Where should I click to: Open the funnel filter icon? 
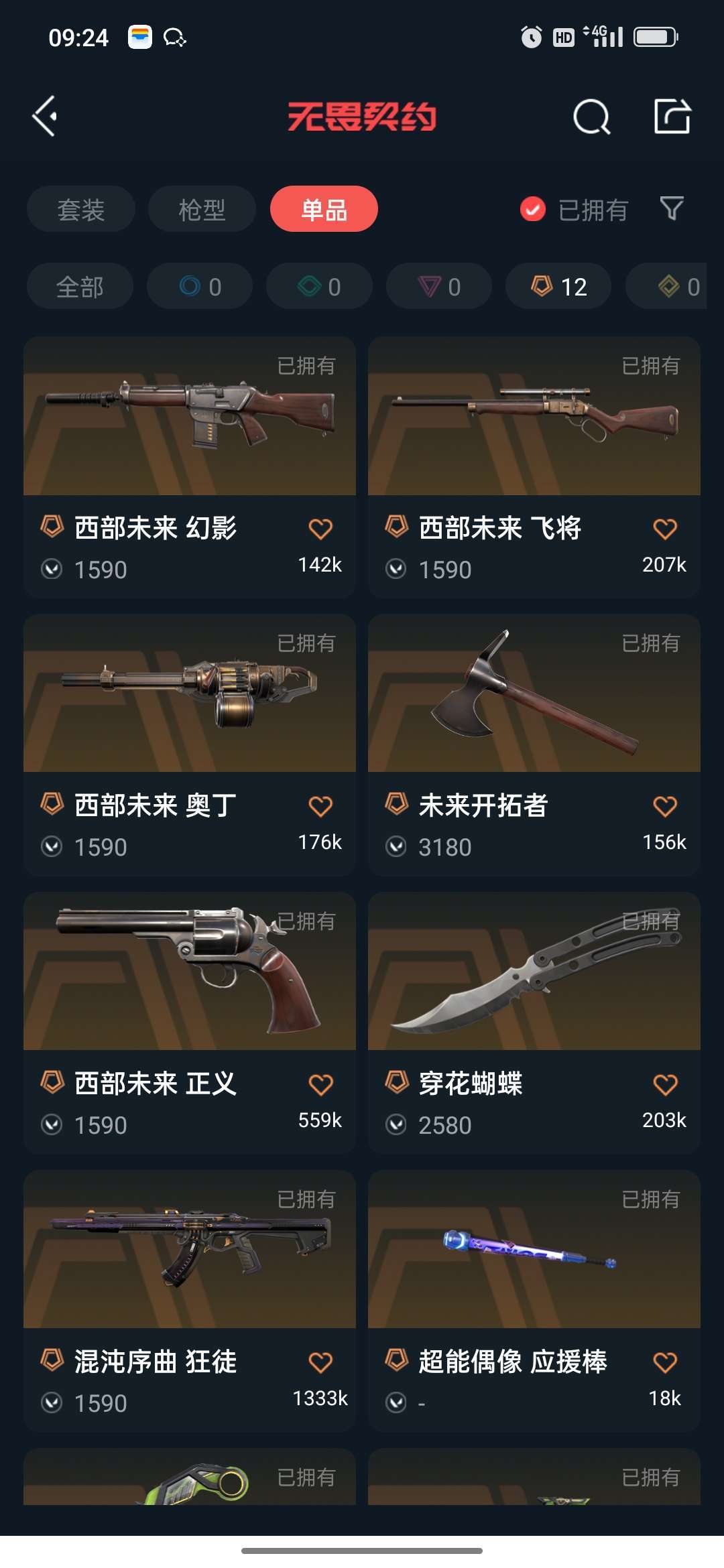[672, 209]
